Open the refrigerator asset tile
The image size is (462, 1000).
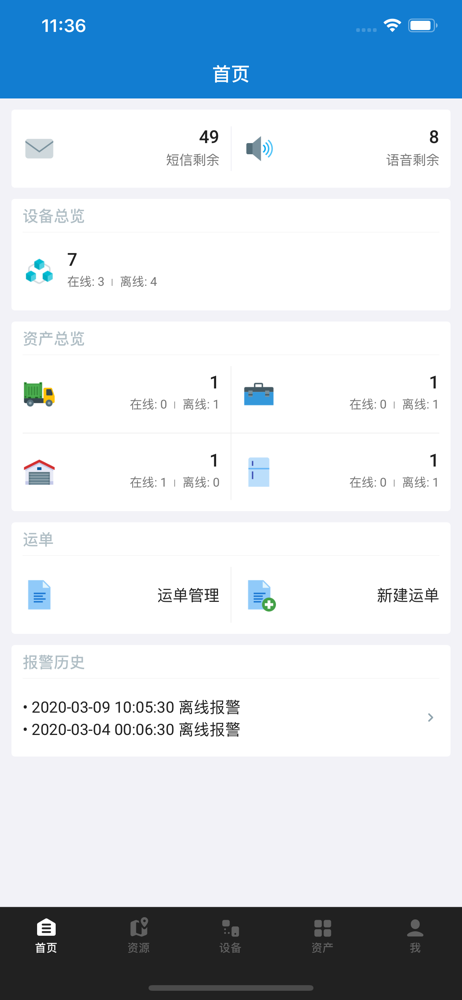click(x=341, y=472)
